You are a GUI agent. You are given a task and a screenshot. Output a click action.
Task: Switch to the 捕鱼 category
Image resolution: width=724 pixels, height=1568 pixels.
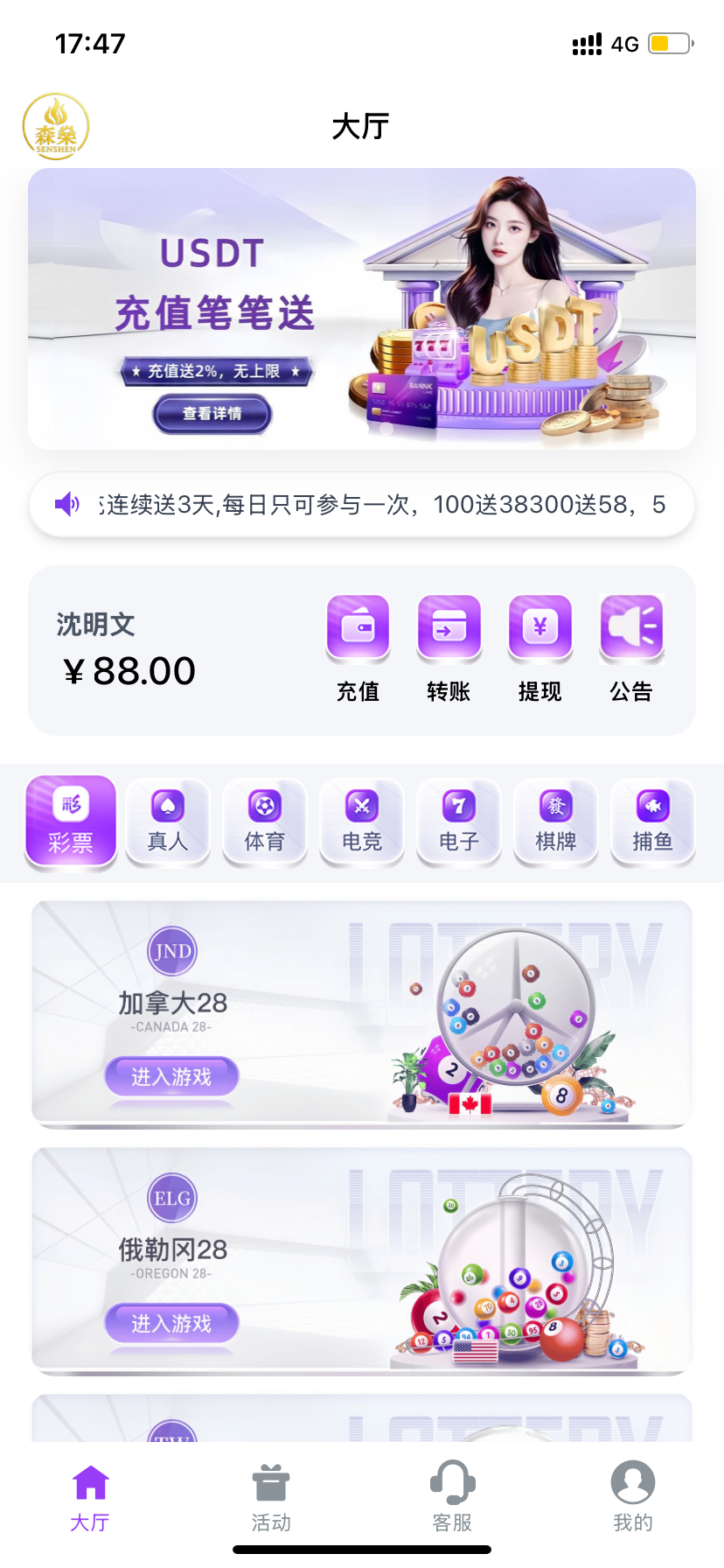[x=653, y=822]
